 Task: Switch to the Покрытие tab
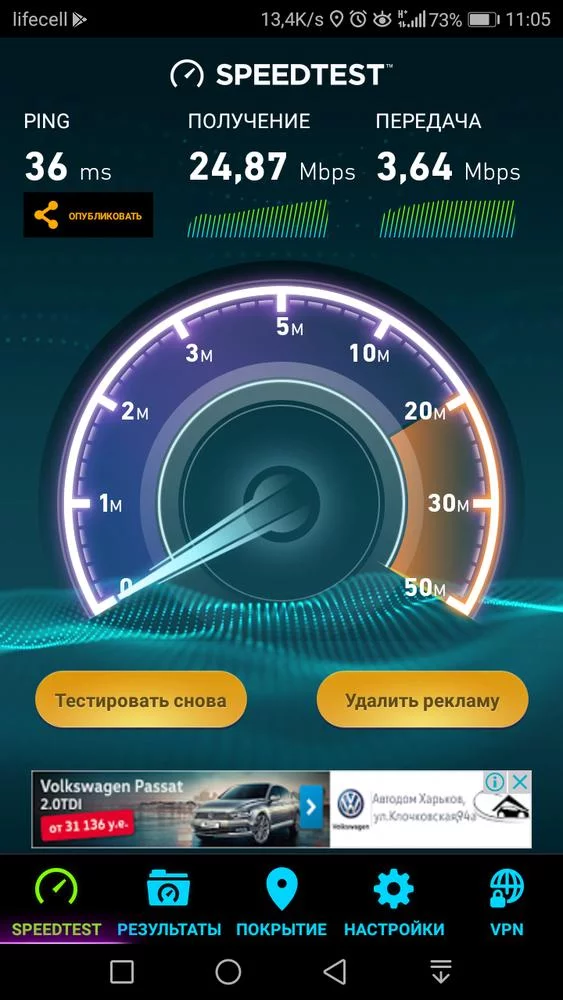tap(281, 903)
